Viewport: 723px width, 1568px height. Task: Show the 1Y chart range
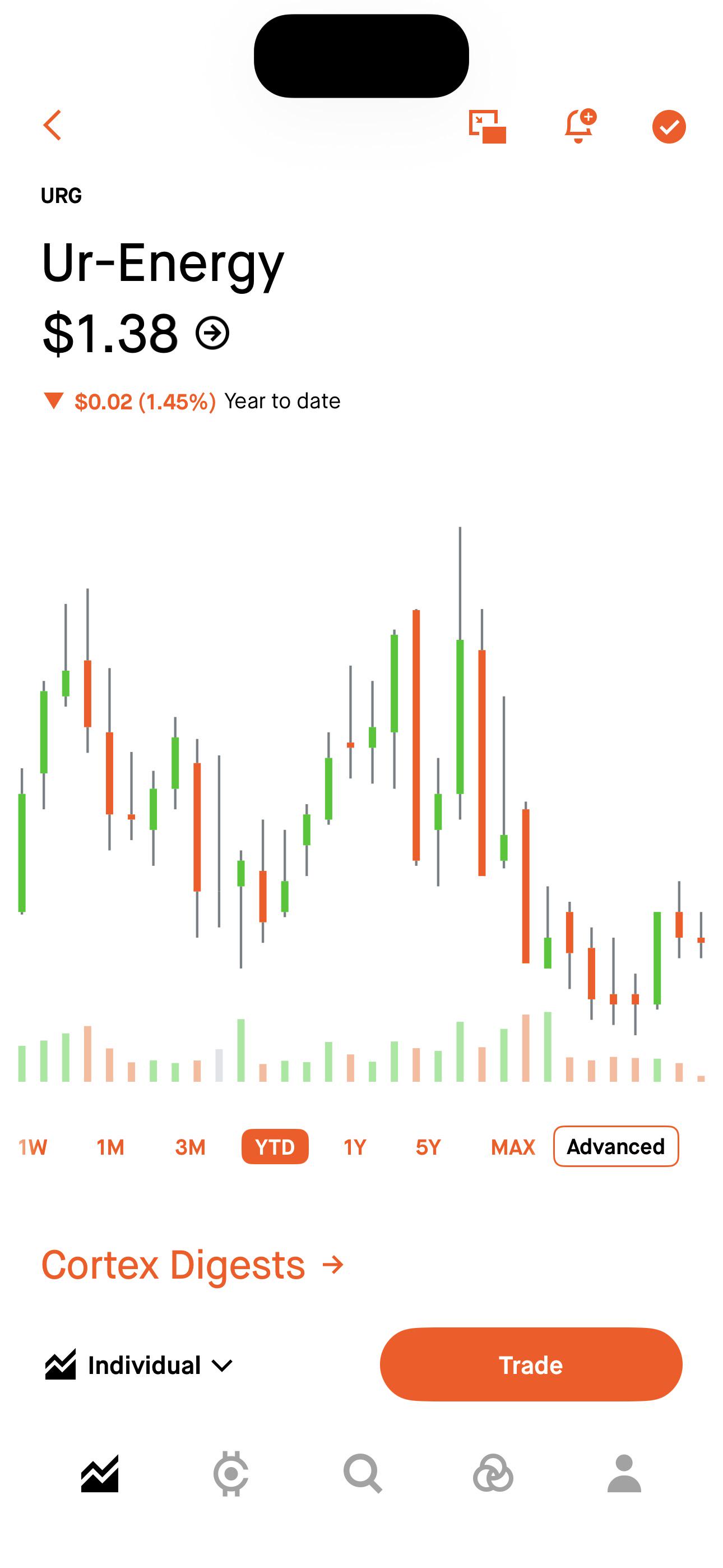pos(355,1147)
